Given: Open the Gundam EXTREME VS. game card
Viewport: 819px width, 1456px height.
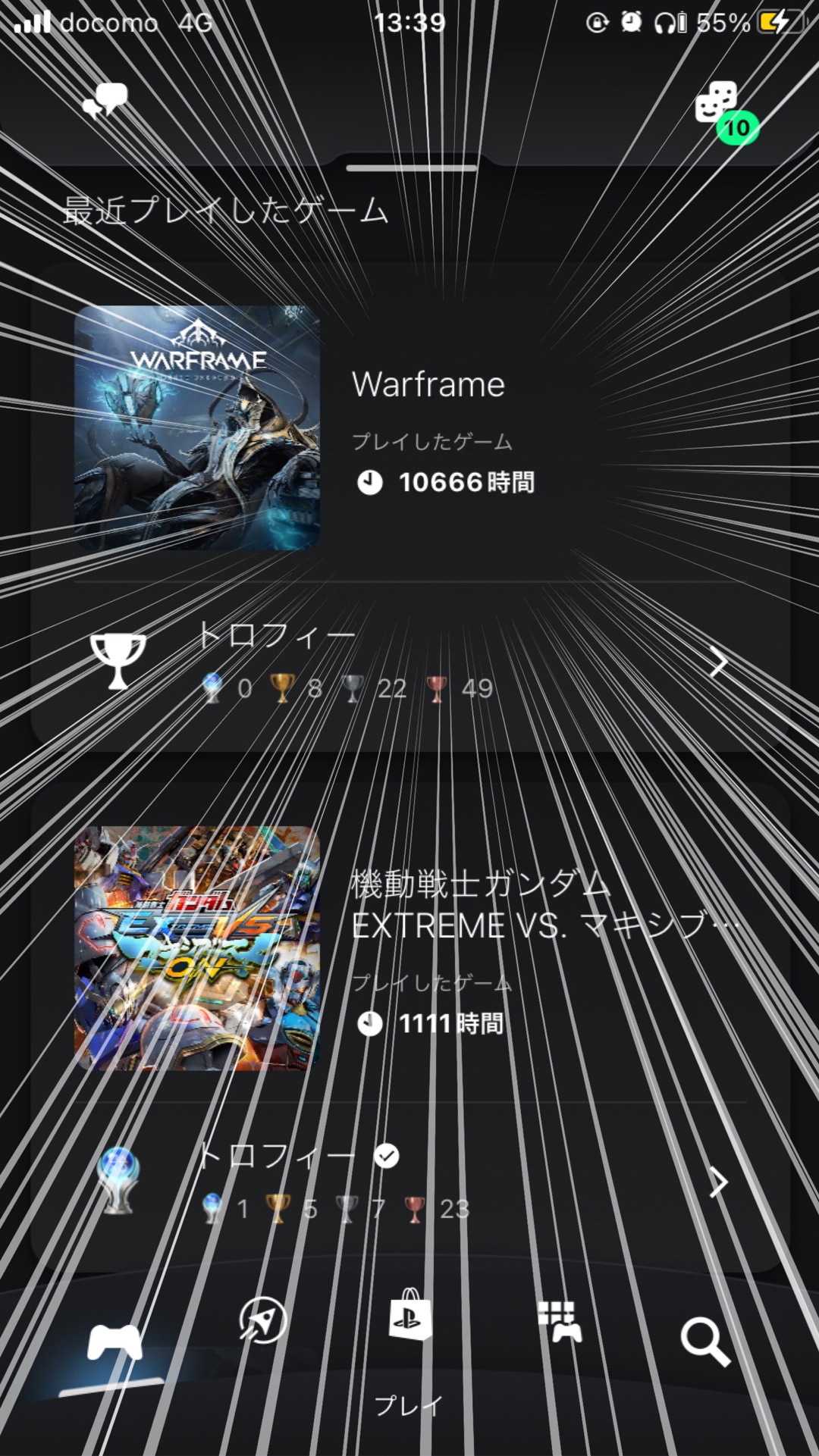Looking at the screenshot, I should click(x=409, y=947).
